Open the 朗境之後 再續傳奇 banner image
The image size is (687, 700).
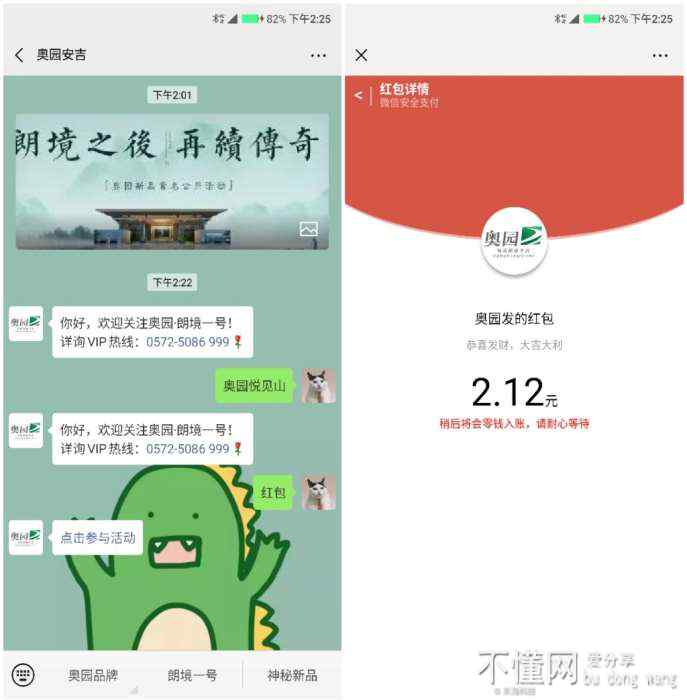(x=172, y=180)
